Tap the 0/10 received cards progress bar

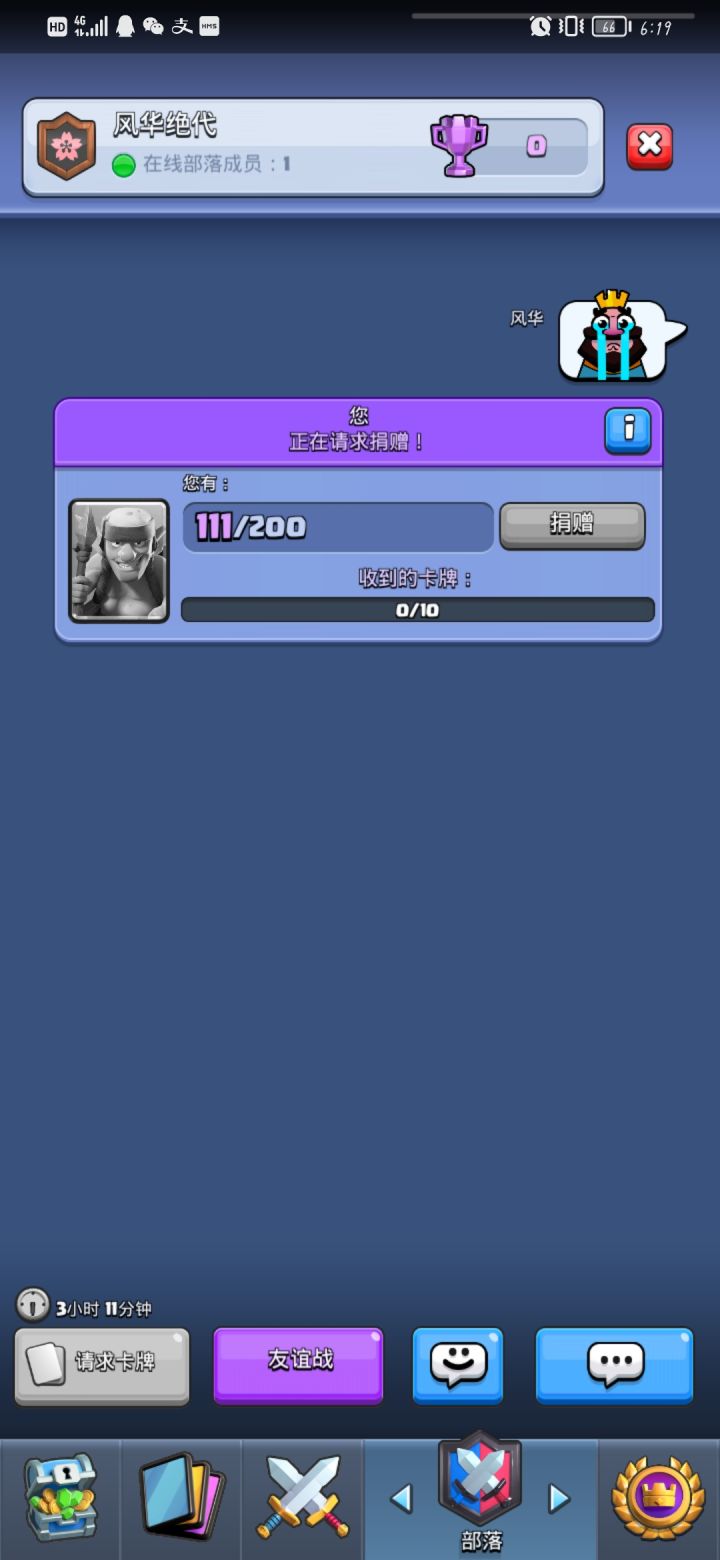pos(418,610)
